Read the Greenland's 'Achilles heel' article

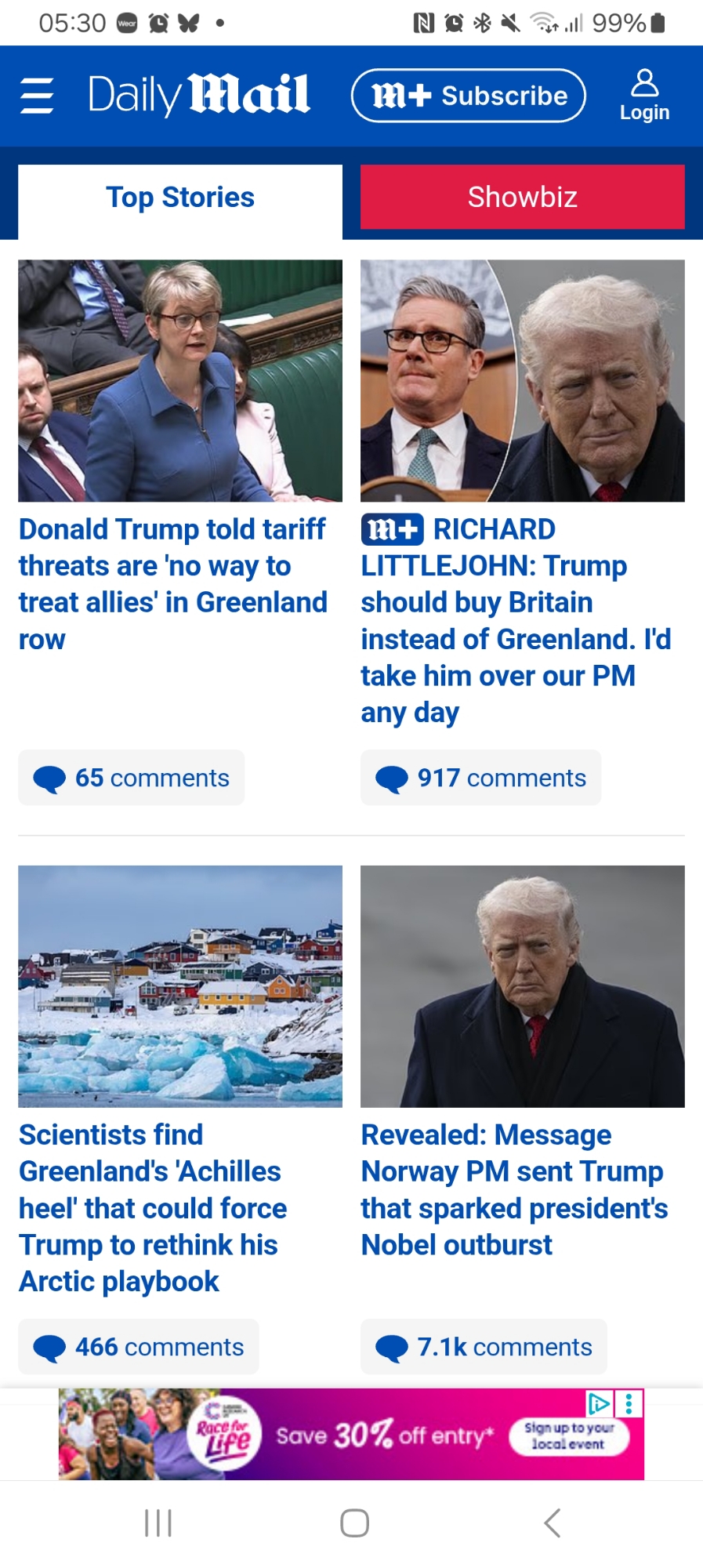coord(153,1207)
